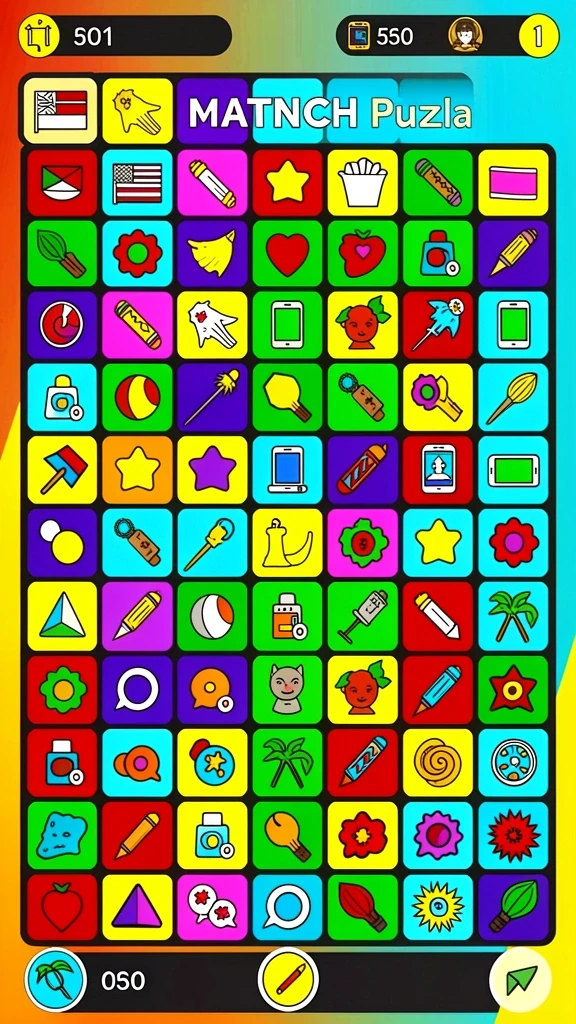Choose the palm tree on cyan tile

pos(513,617)
